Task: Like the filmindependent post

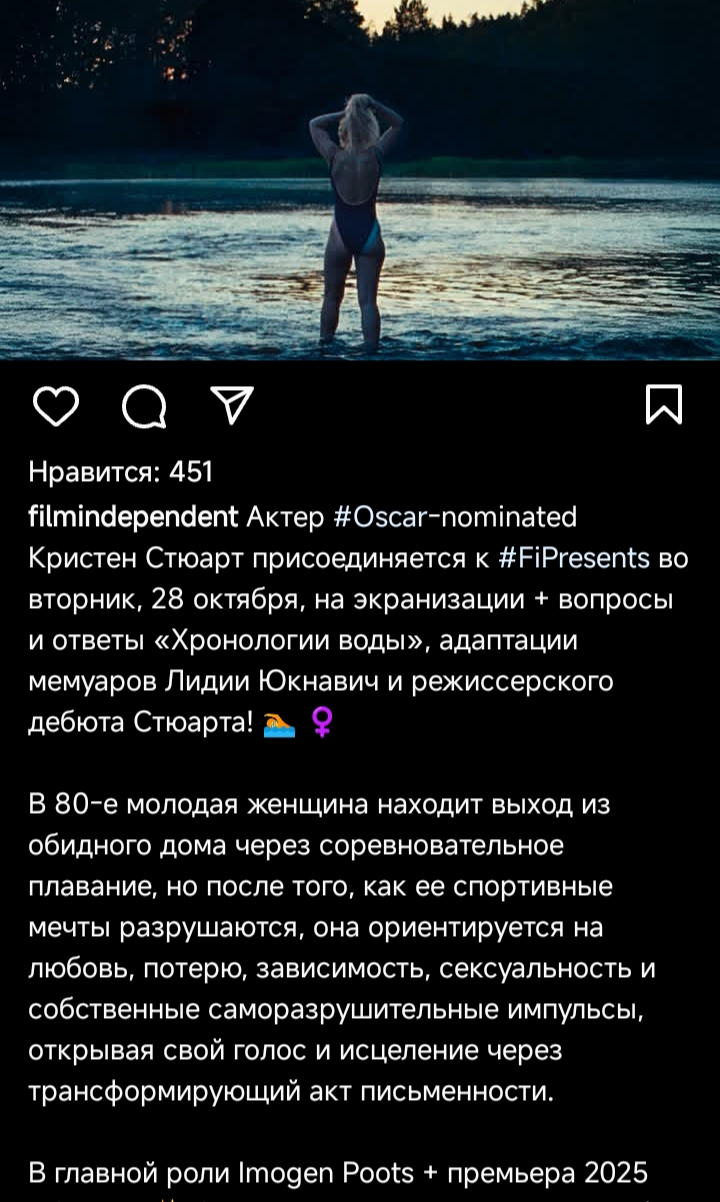Action: [56, 407]
